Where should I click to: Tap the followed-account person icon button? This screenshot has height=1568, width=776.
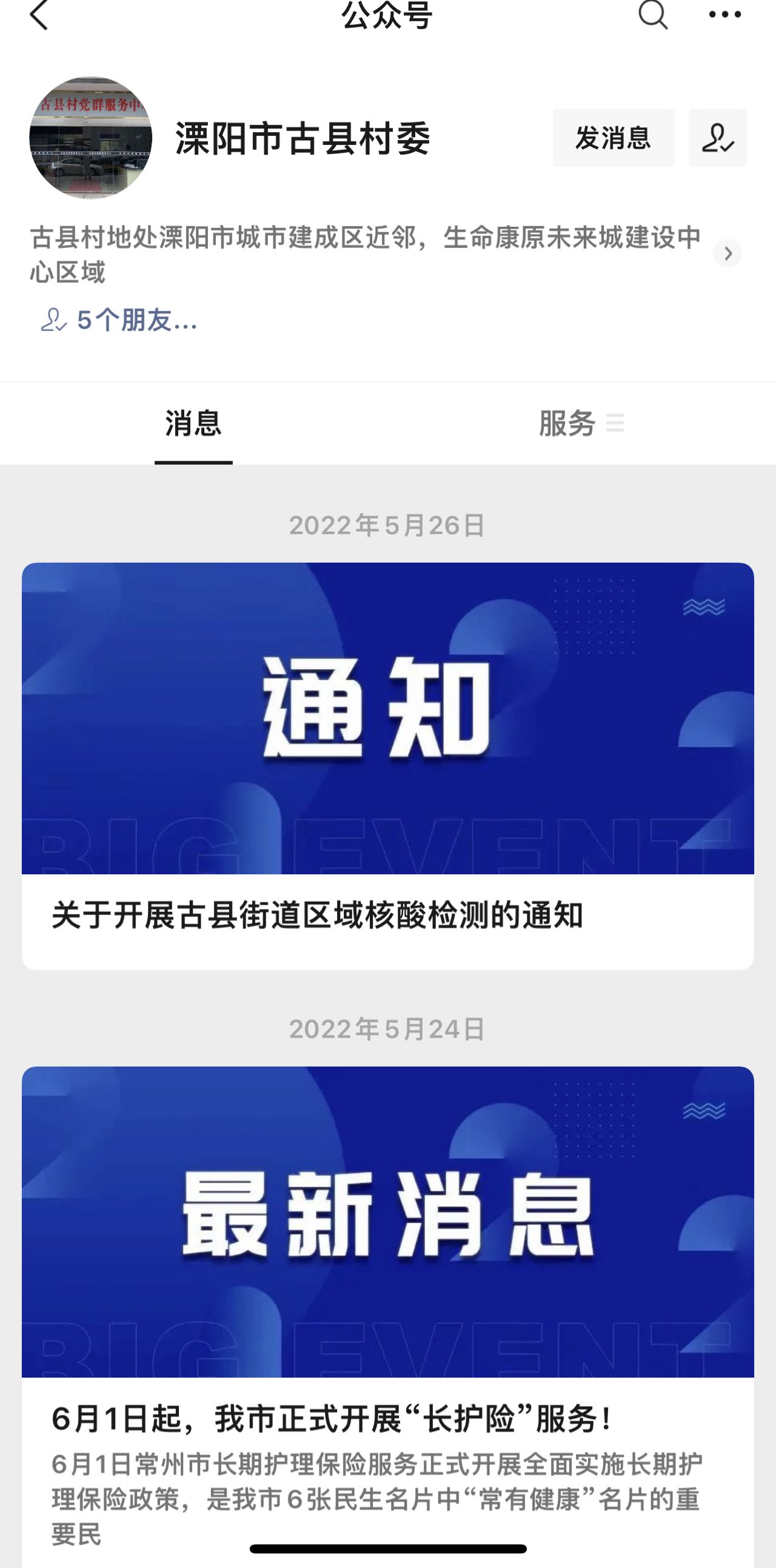(x=718, y=138)
